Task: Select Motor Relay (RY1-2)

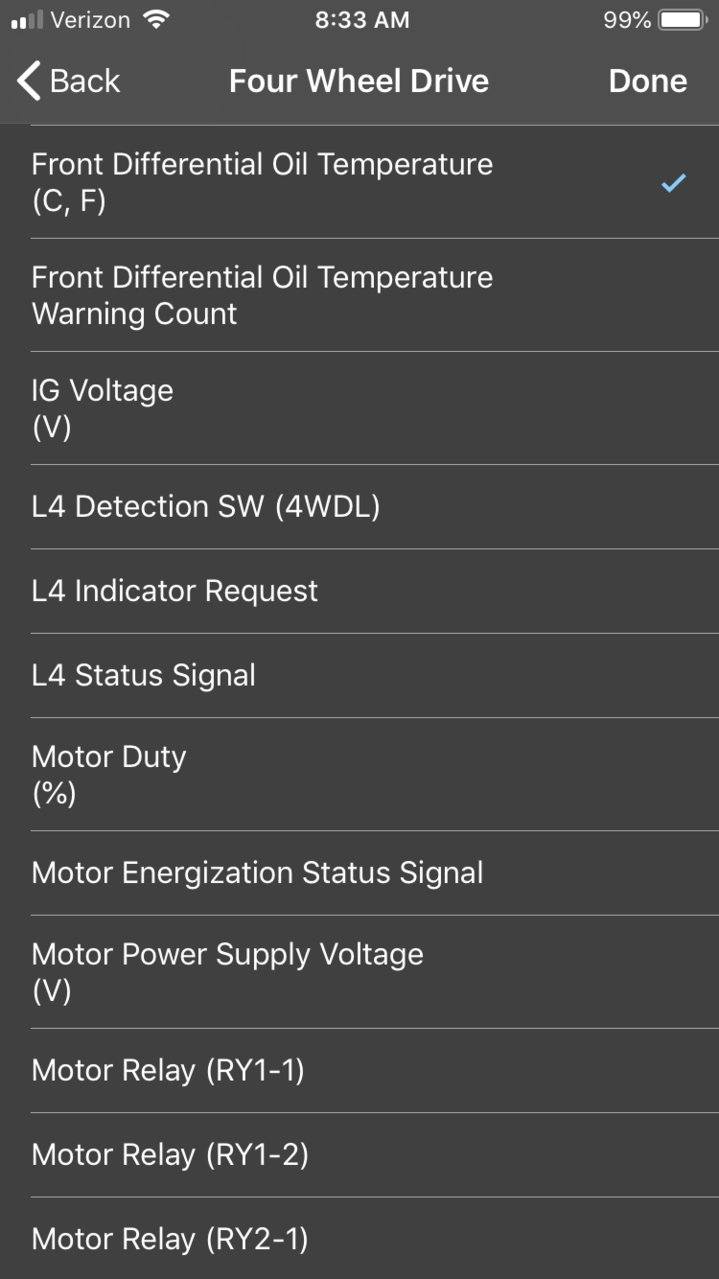Action: point(359,1155)
